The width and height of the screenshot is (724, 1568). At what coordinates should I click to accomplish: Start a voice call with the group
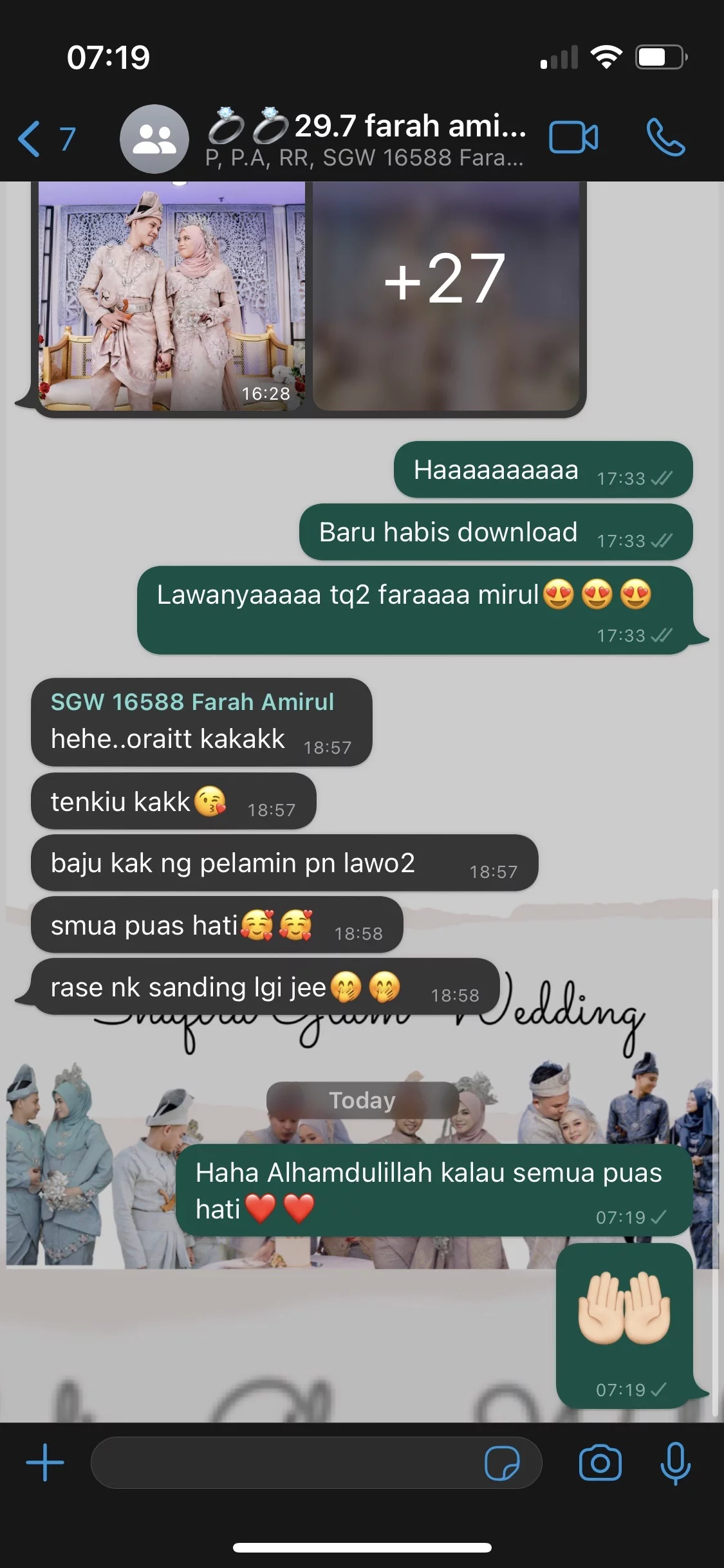[665, 138]
